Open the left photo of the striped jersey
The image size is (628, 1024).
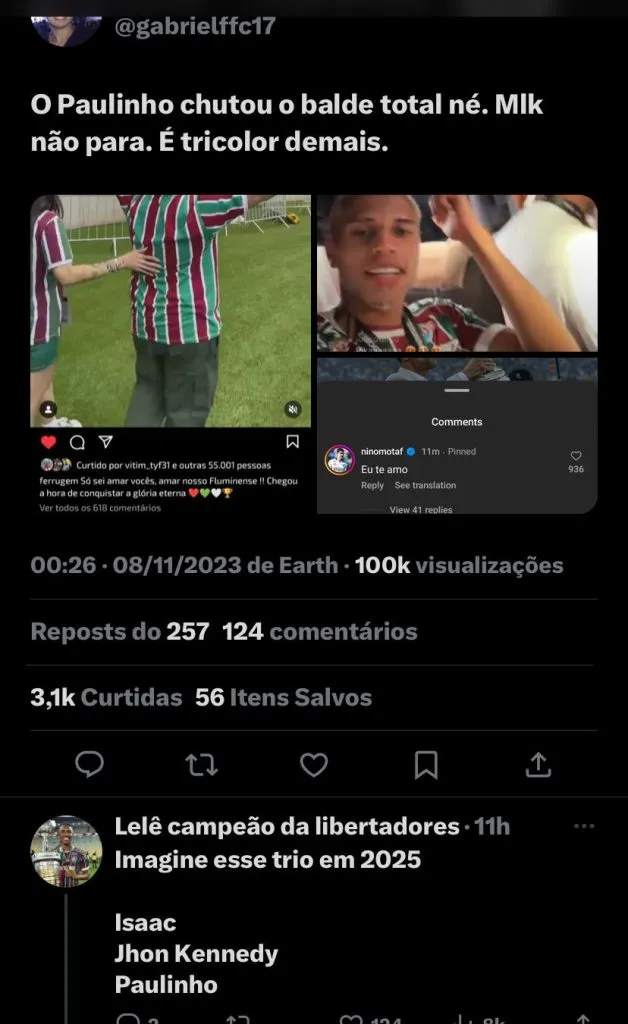coord(170,354)
